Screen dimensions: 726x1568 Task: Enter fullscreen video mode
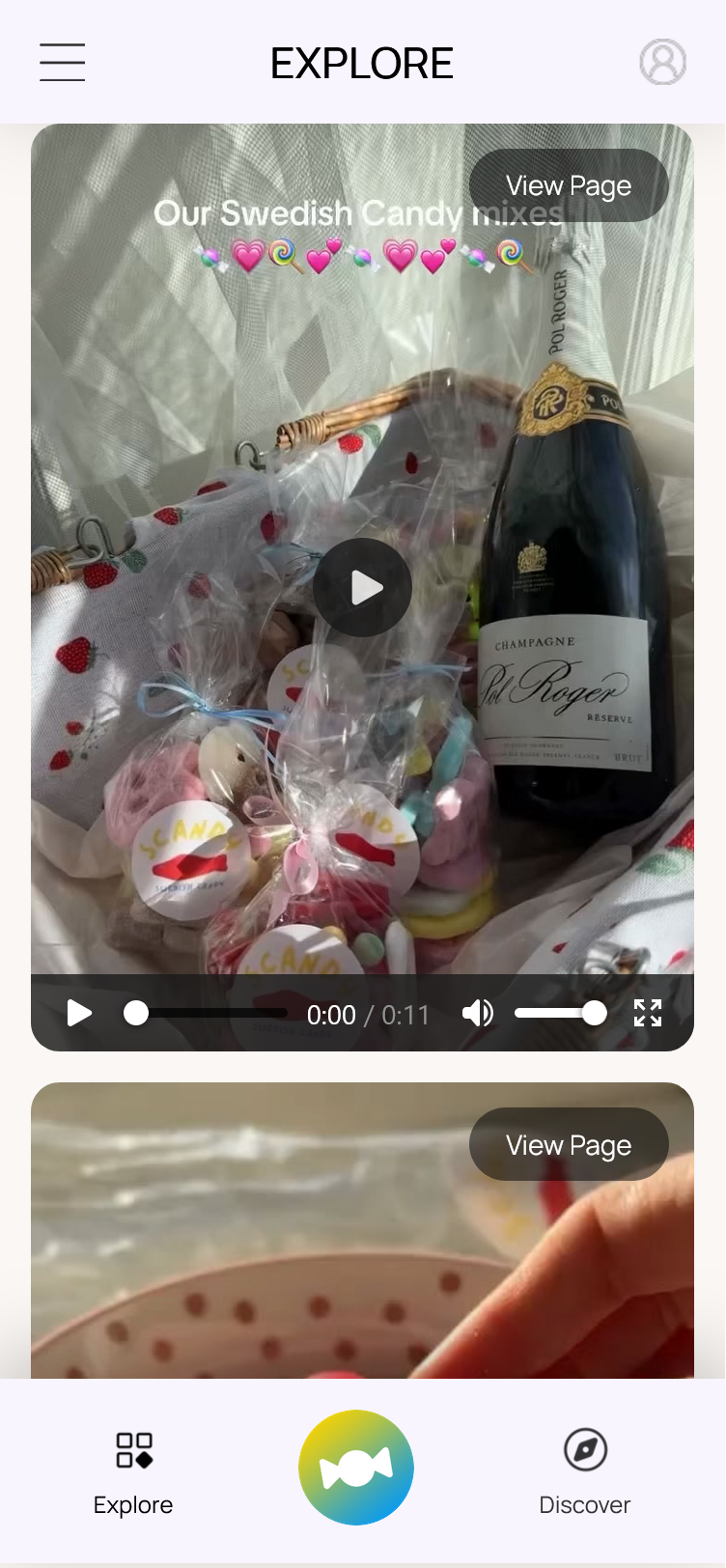coord(648,1014)
